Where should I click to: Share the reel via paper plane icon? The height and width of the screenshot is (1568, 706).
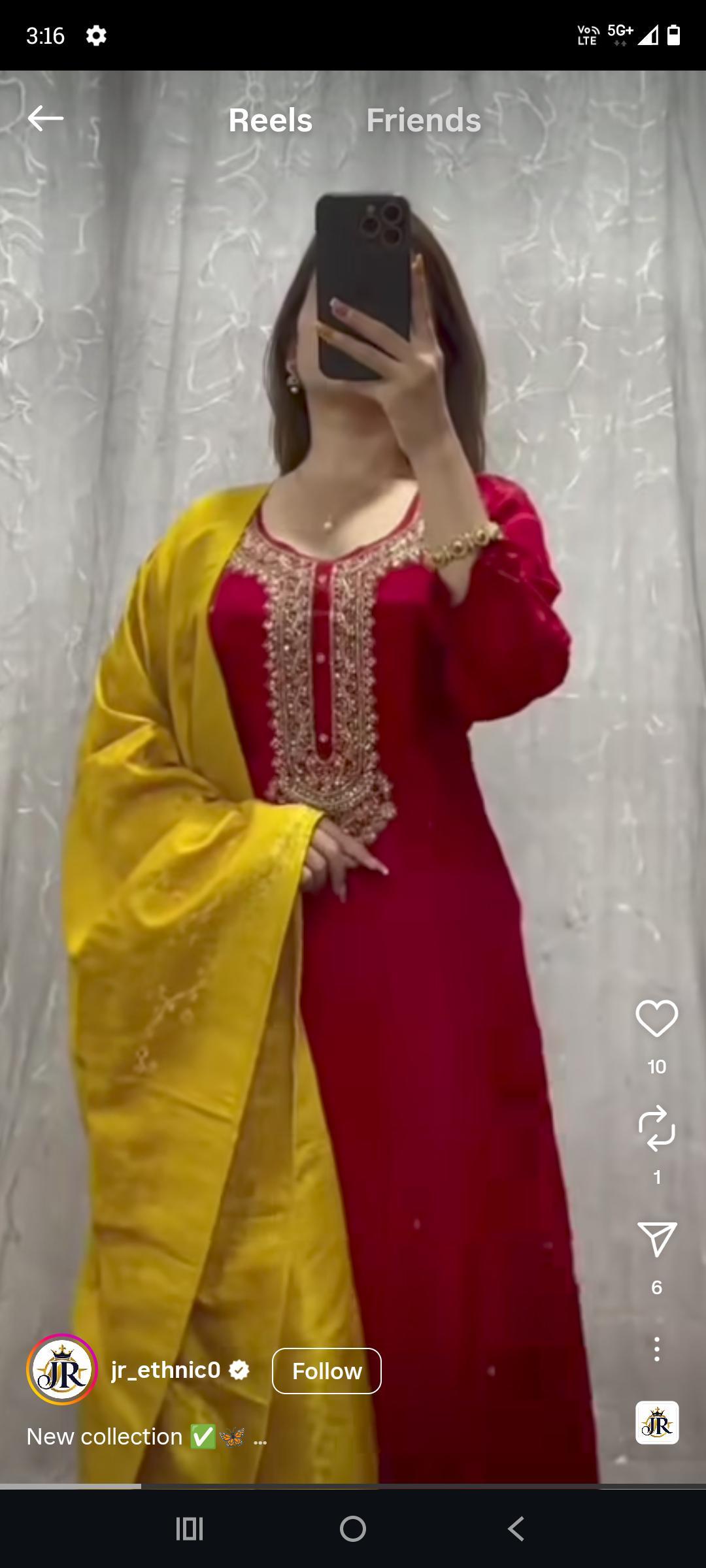pyautogui.click(x=656, y=1239)
